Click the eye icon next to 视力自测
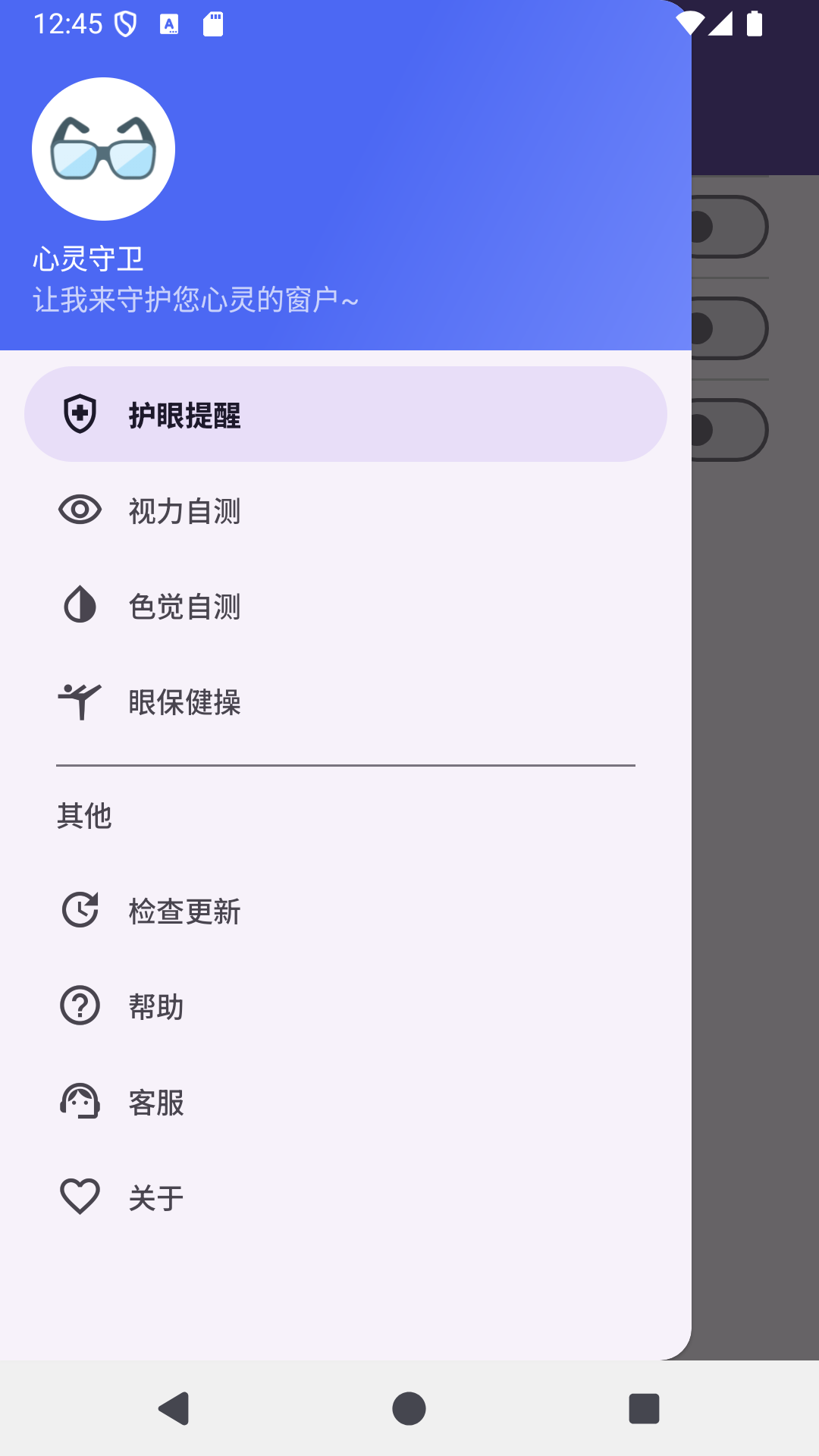 (80, 510)
